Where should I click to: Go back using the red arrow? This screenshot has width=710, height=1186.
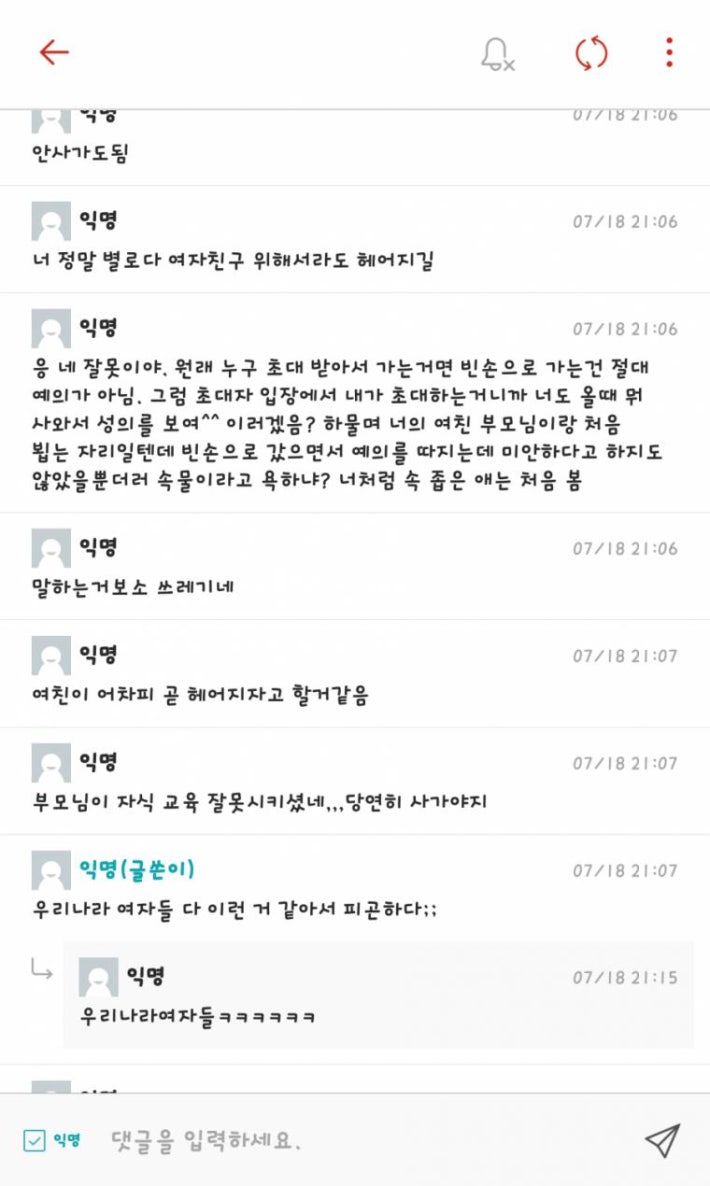point(54,53)
